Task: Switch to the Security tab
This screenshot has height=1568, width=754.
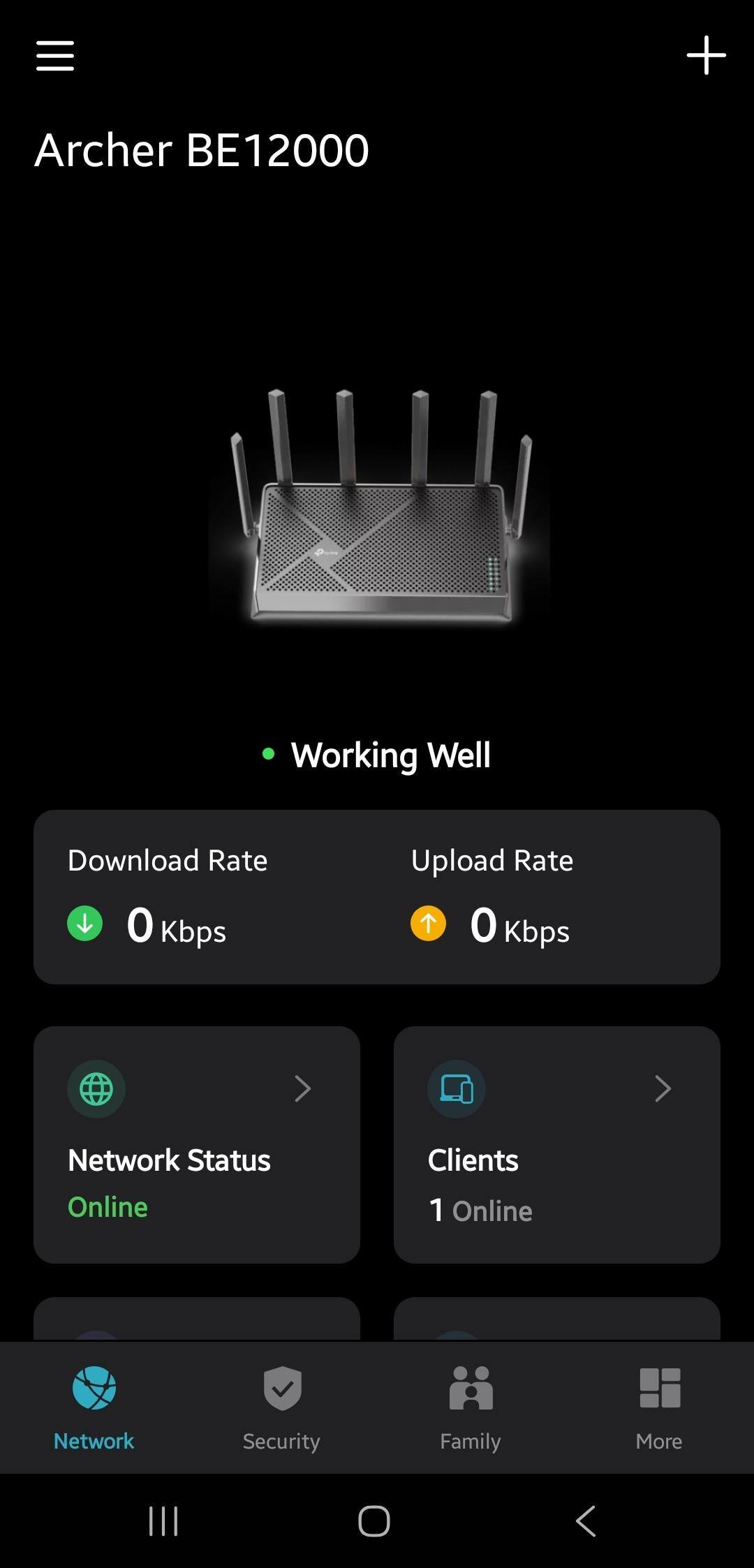Action: (282, 1408)
